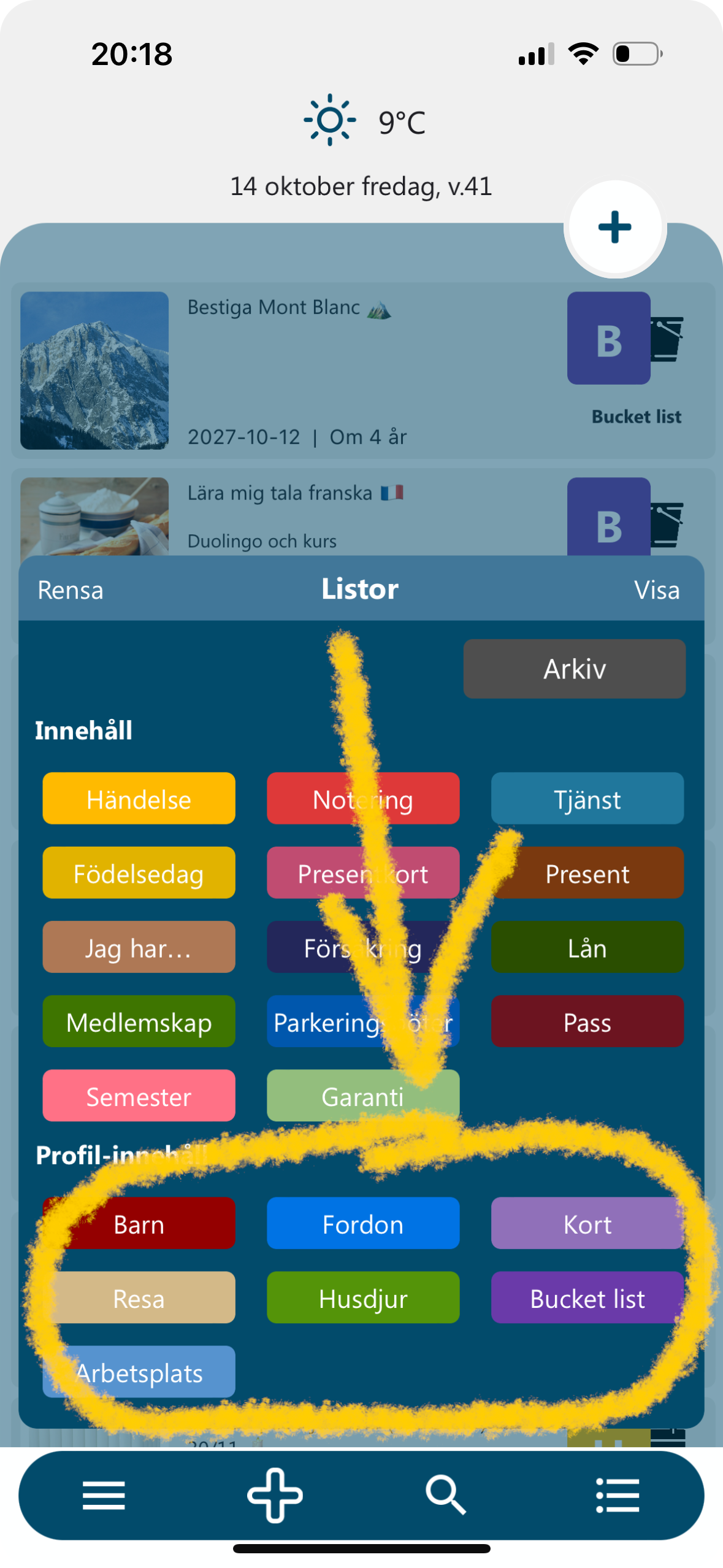Select the Fordon profile chip
This screenshot has width=723, height=1568.
362,1223
